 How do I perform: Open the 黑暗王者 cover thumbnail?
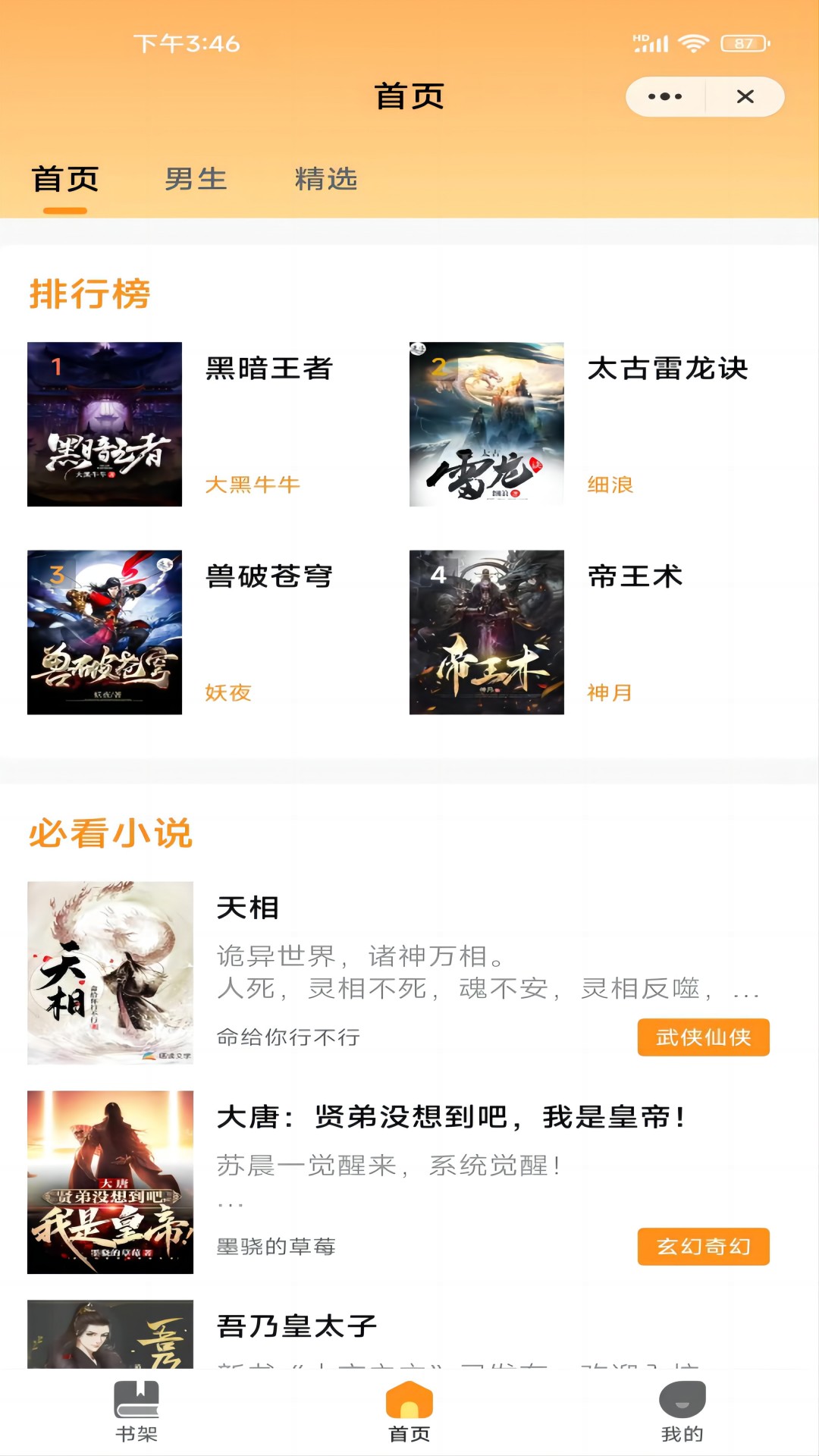(104, 425)
